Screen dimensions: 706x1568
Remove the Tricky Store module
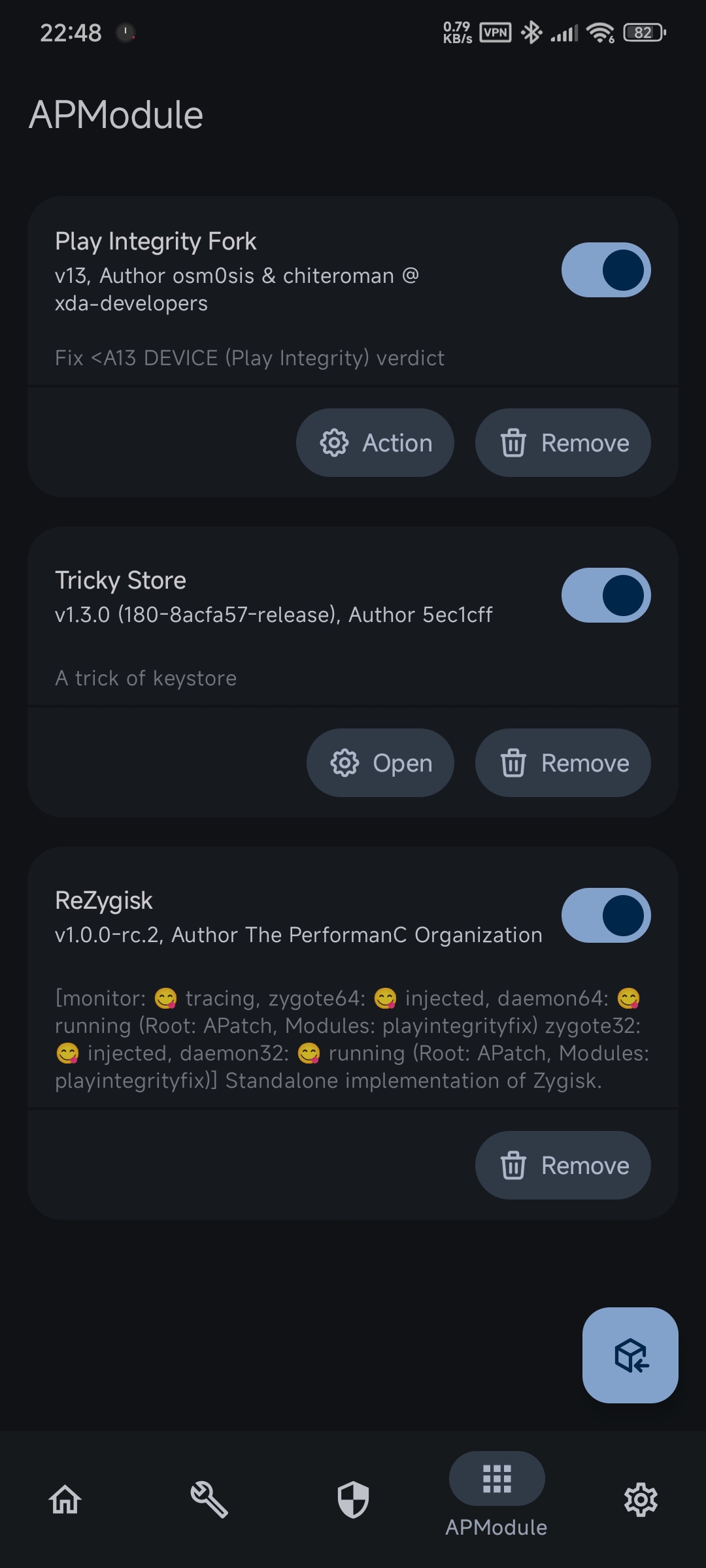pyautogui.click(x=563, y=763)
